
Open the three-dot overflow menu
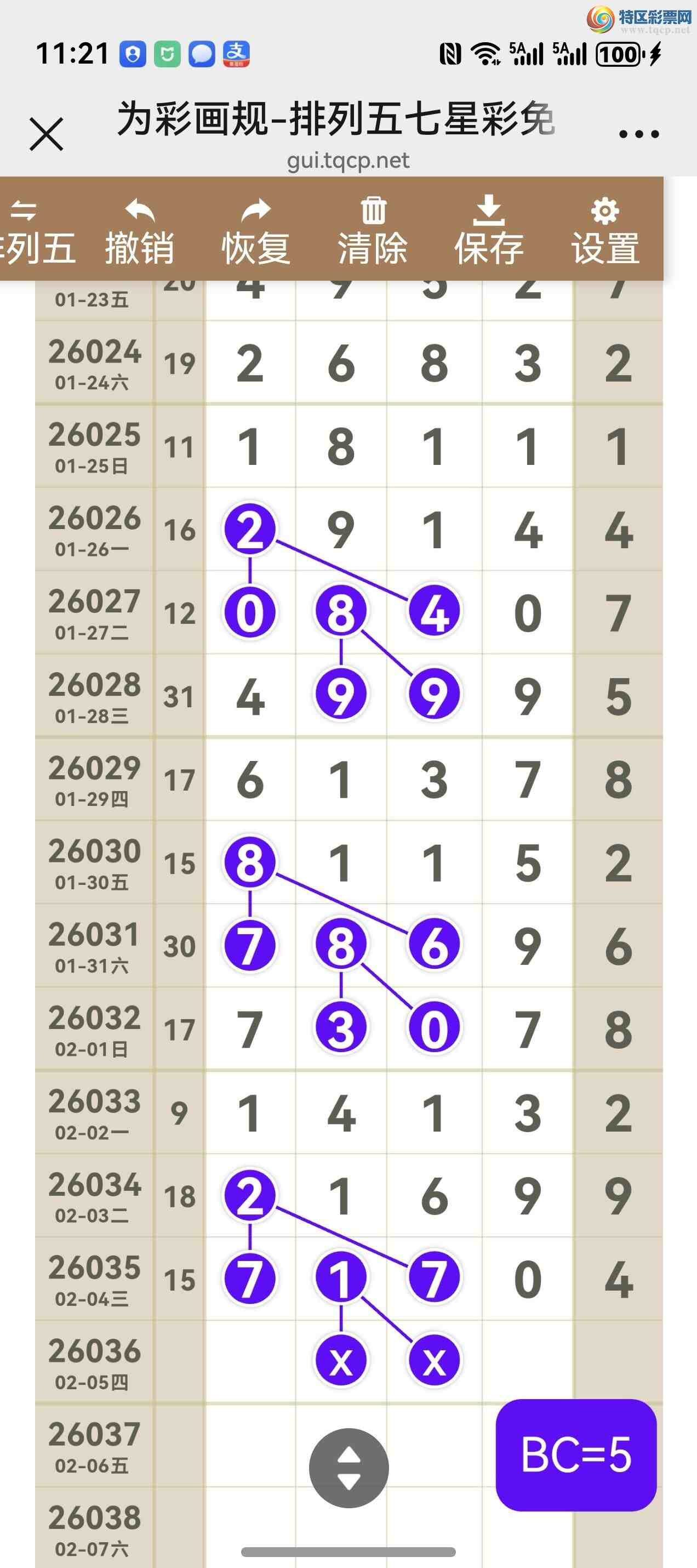coord(638,134)
